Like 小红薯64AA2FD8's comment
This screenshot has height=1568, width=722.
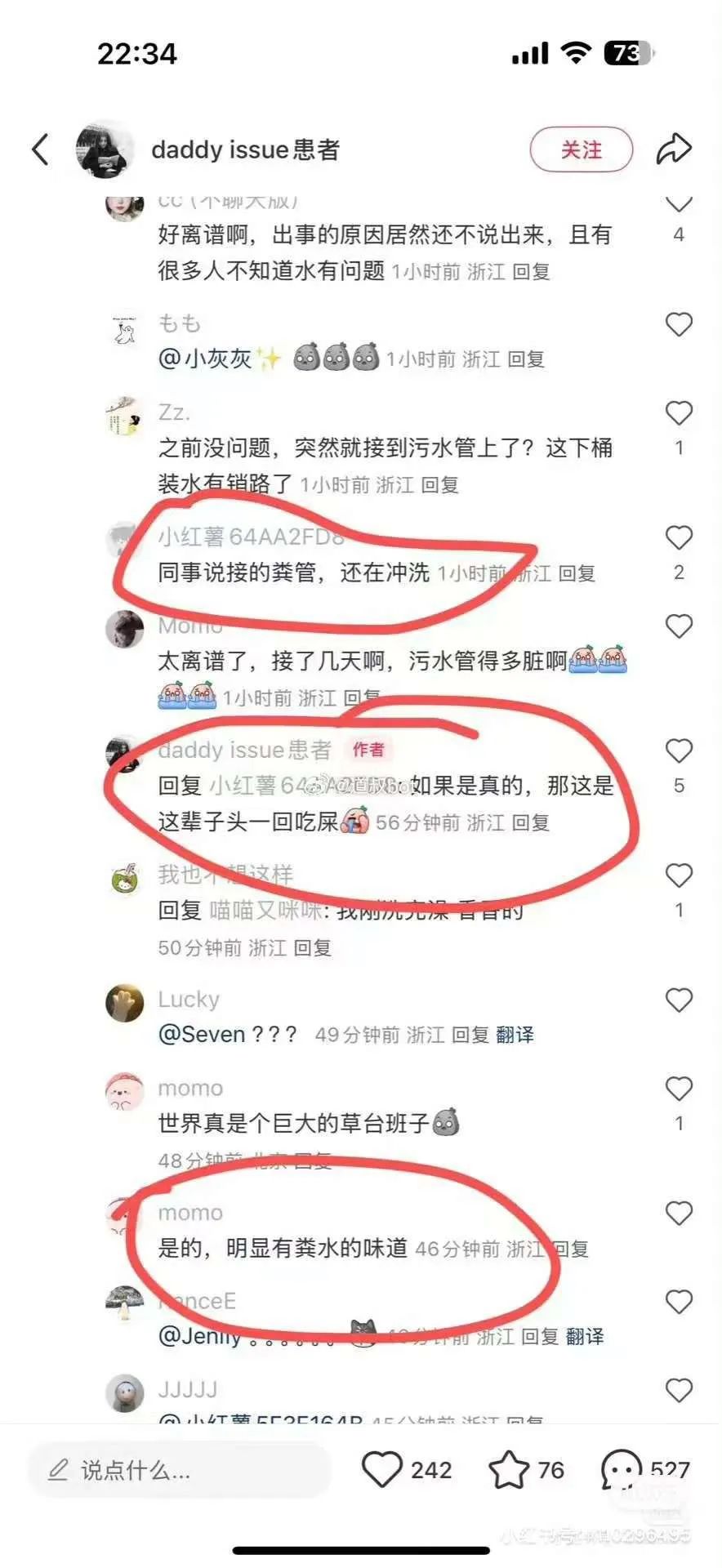(x=679, y=537)
